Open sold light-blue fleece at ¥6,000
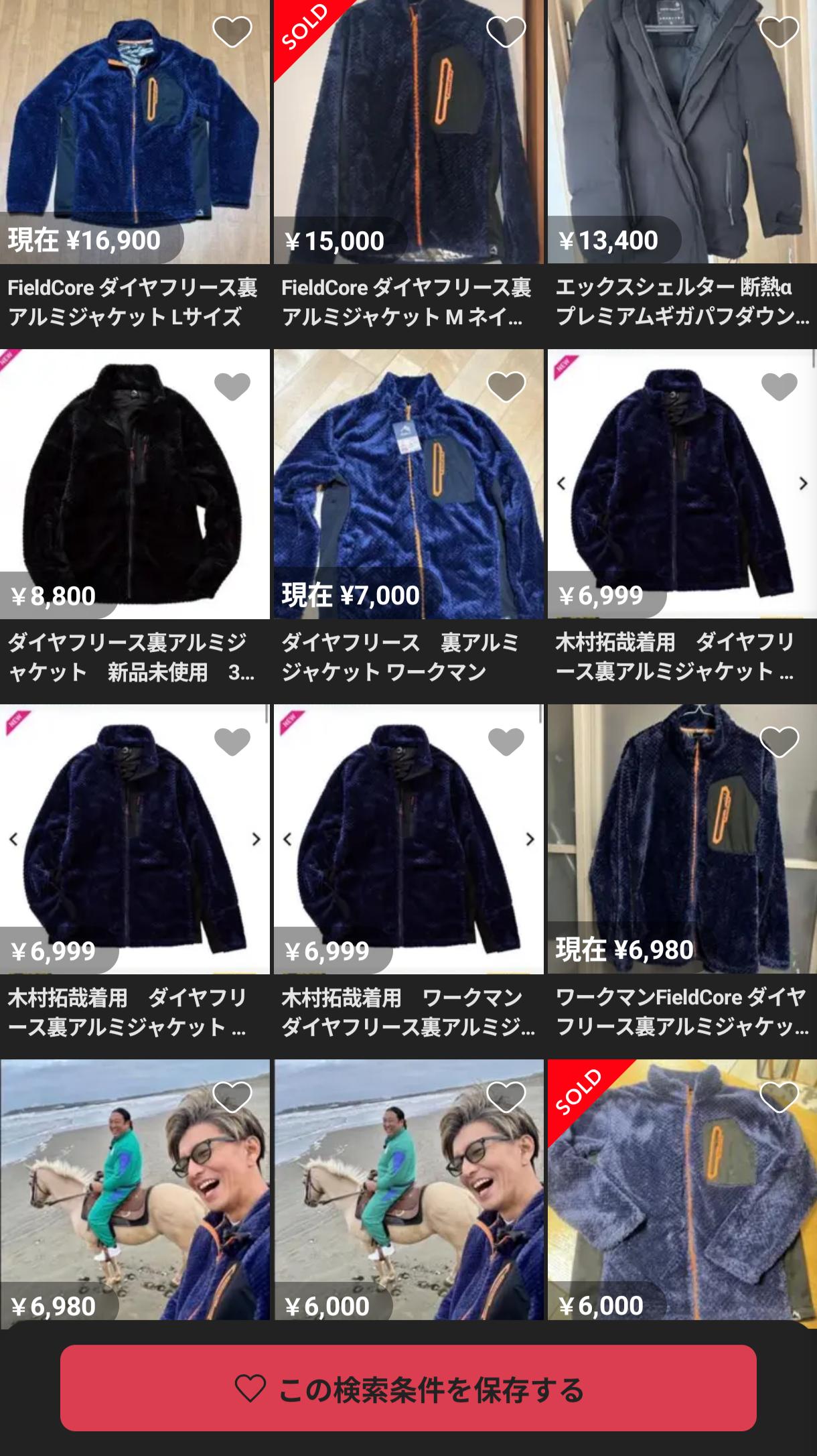This screenshot has height=1456, width=817. [682, 1193]
